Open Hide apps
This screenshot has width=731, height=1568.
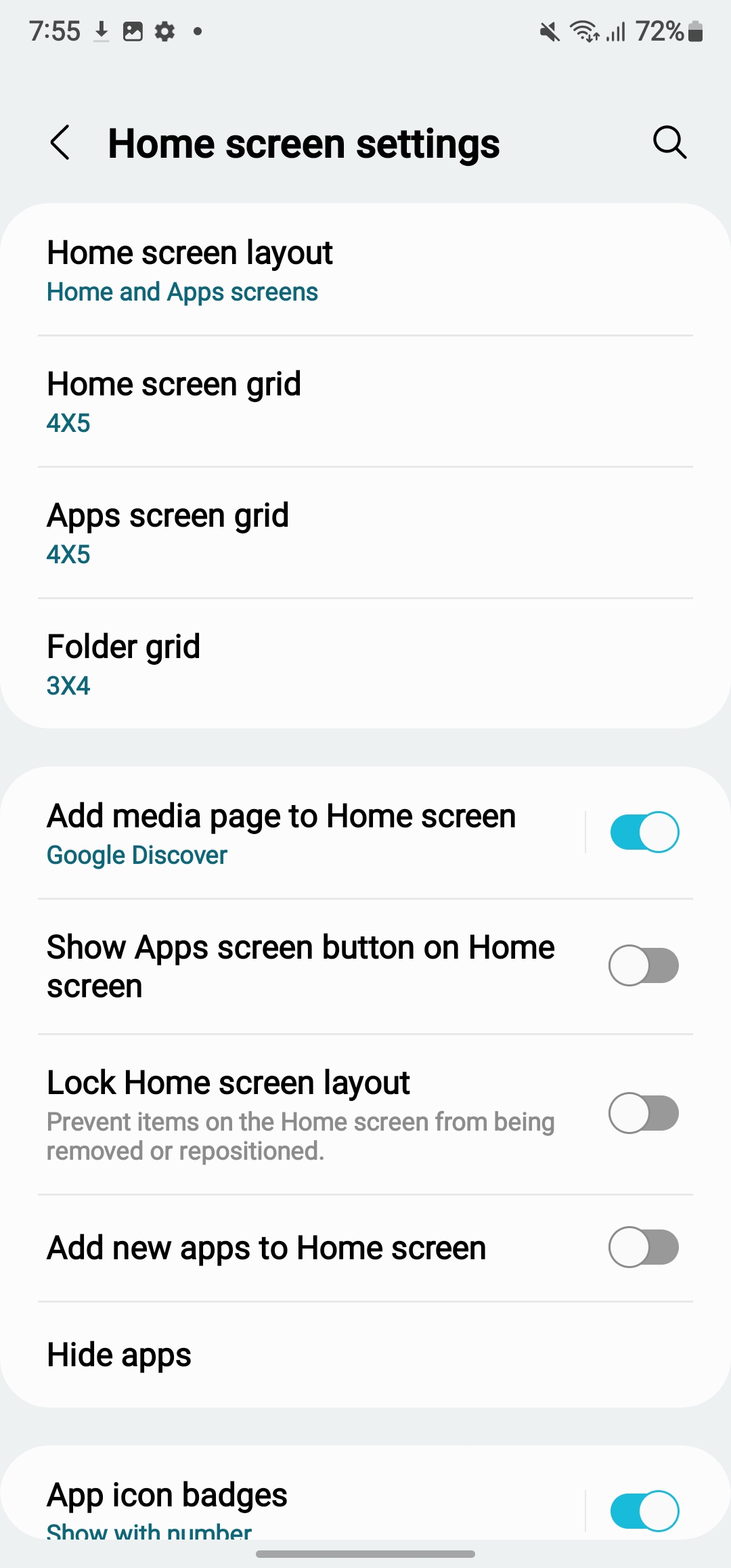(x=365, y=1355)
